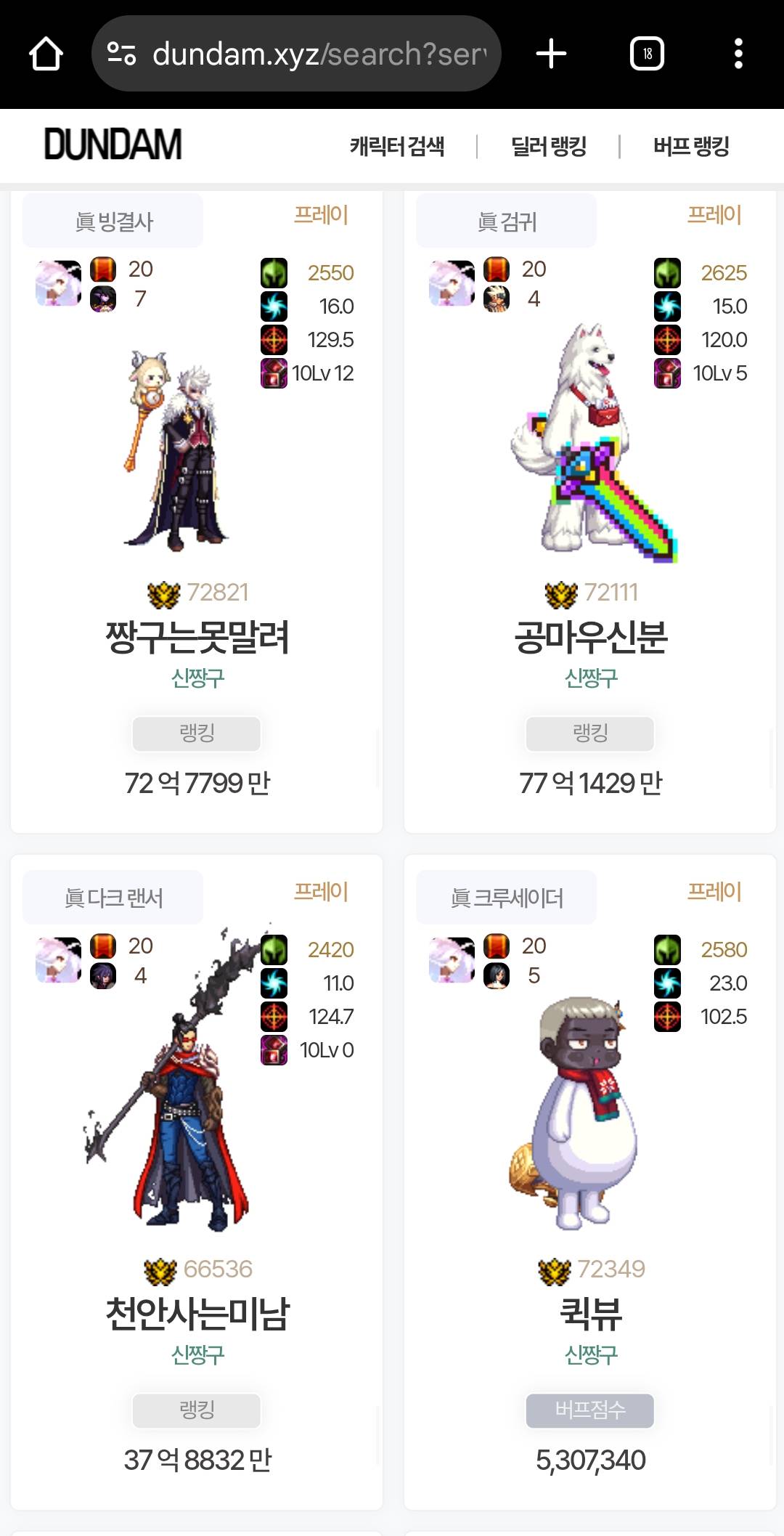Open the character card for 퀵뷰
This screenshot has width=784, height=1536.
[x=590, y=1314]
